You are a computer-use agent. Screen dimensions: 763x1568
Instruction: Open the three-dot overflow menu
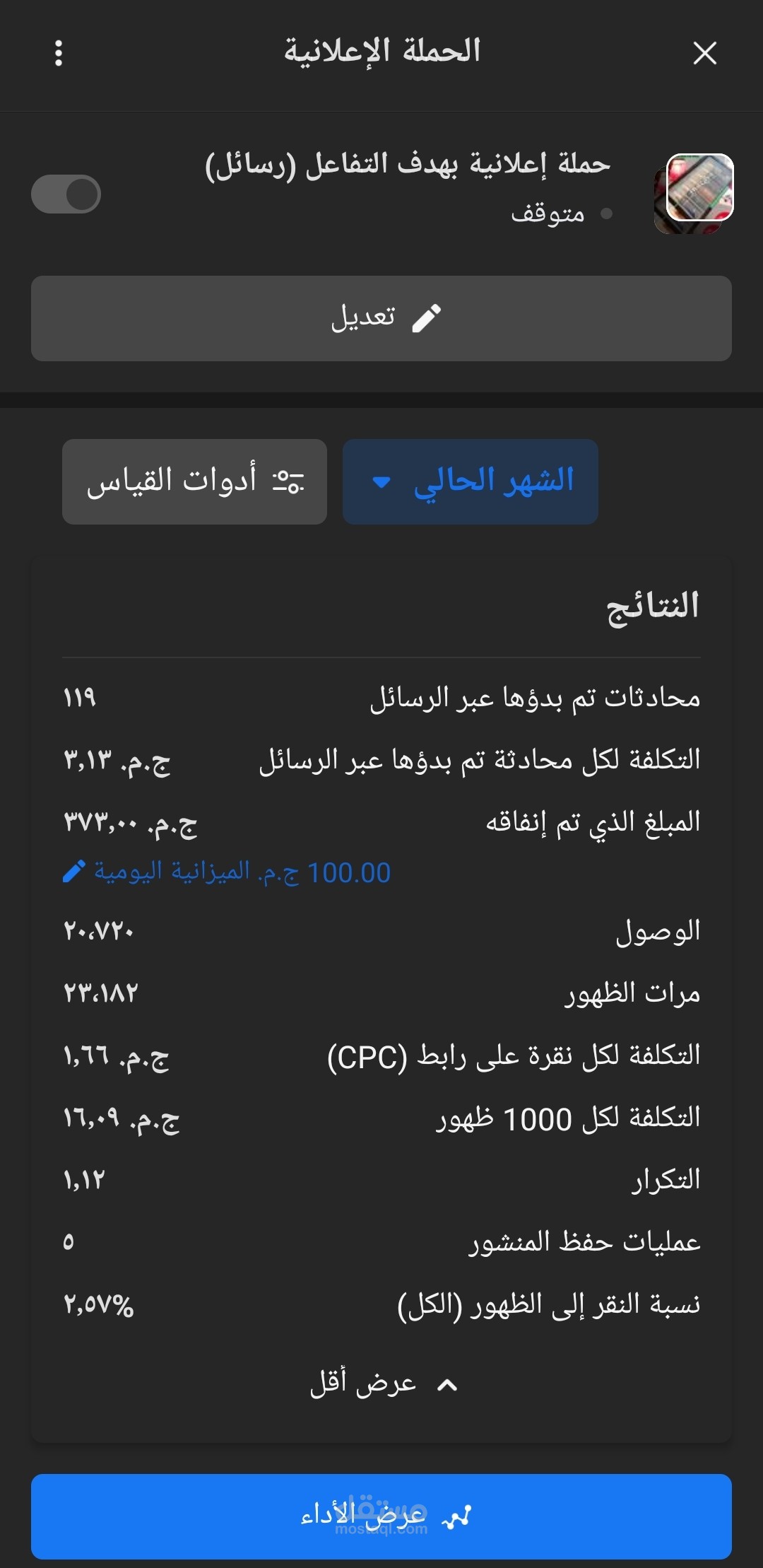[59, 53]
